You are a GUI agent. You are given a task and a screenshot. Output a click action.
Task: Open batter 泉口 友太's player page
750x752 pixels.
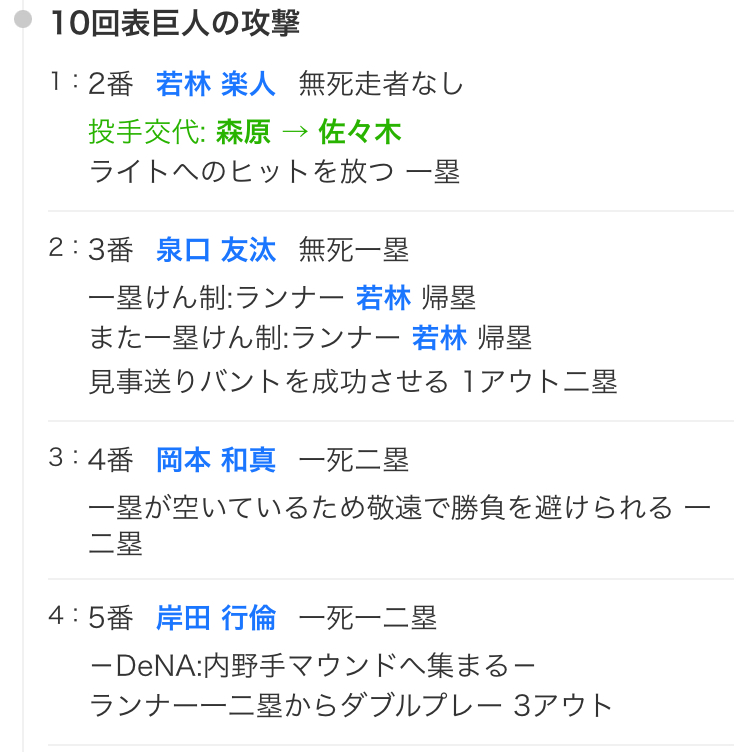tap(215, 250)
